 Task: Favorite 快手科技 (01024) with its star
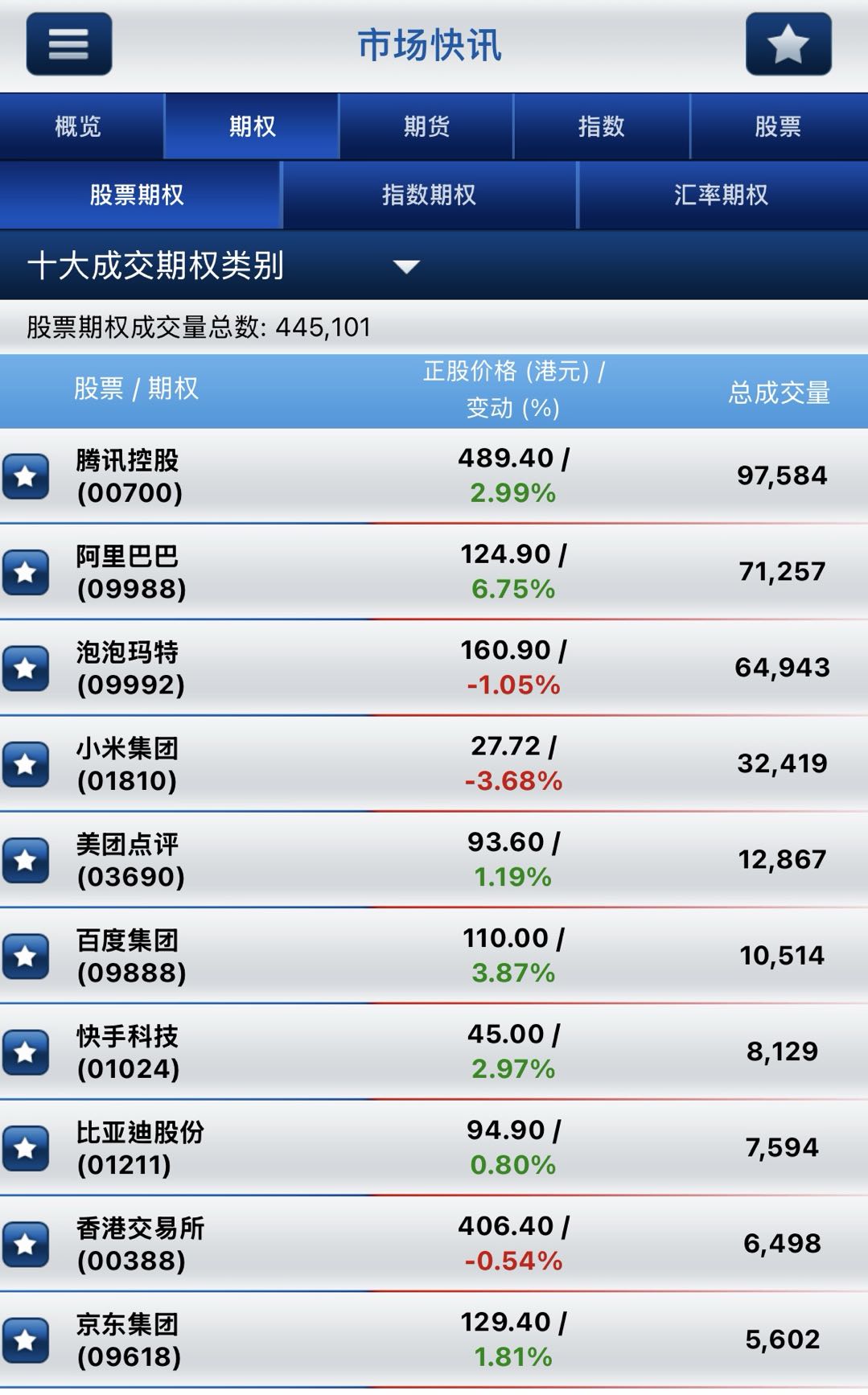click(26, 1052)
